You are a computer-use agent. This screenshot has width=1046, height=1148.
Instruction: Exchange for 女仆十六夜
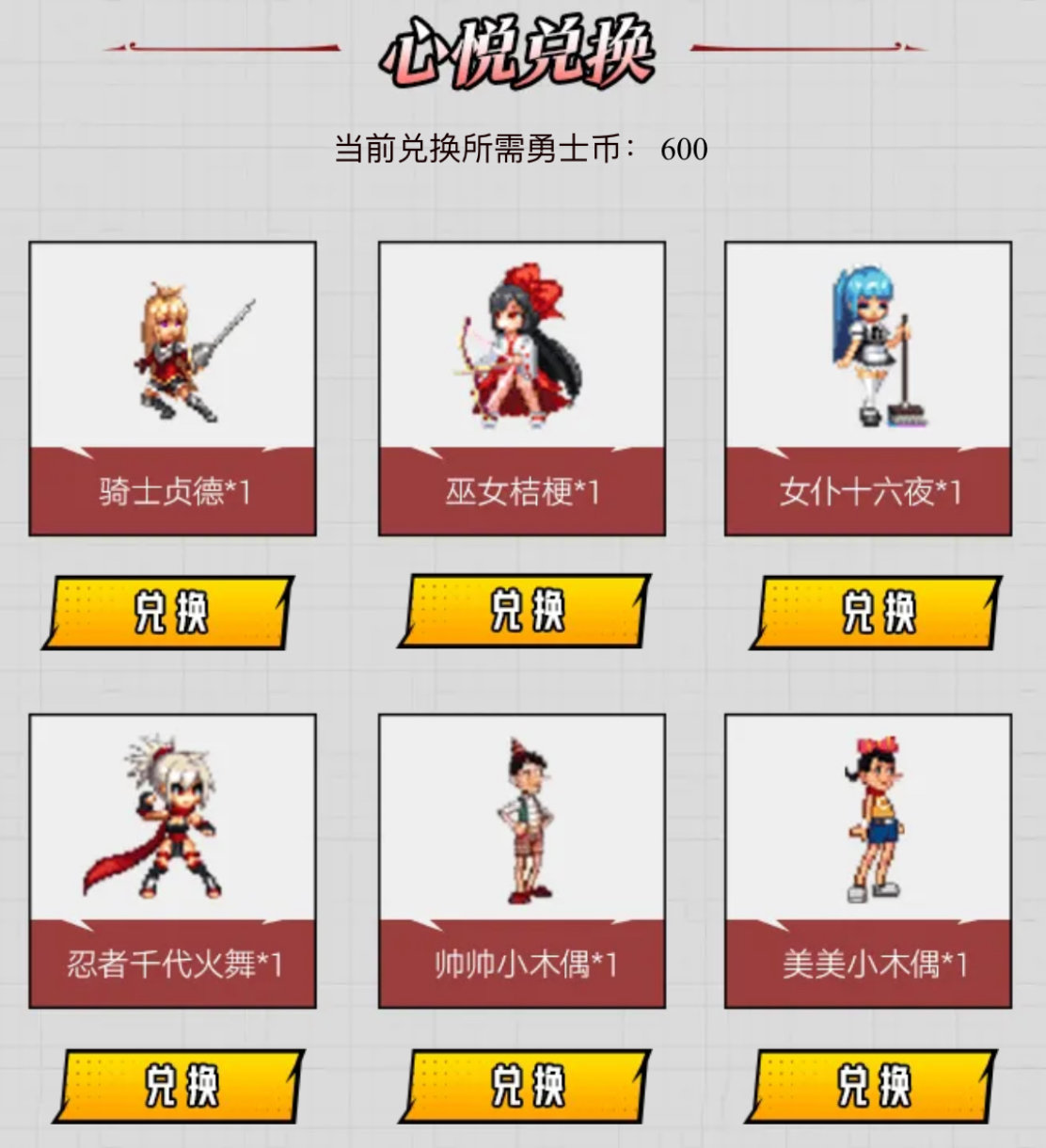875,612
